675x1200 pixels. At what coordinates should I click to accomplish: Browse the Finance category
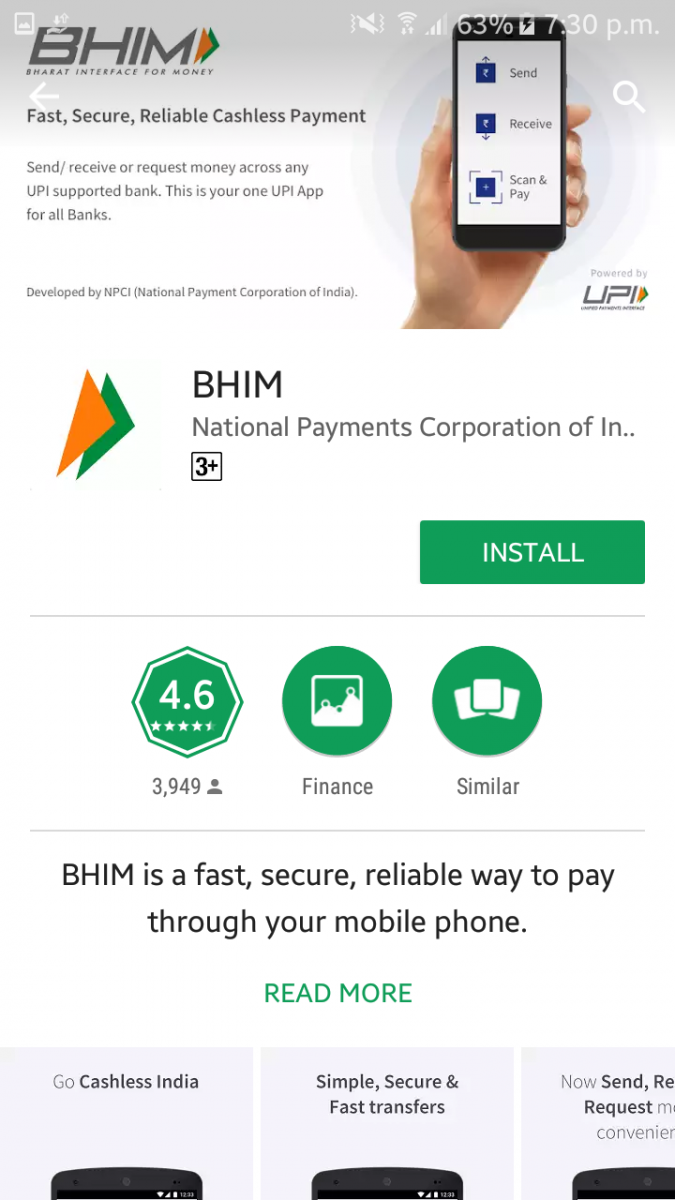click(337, 702)
